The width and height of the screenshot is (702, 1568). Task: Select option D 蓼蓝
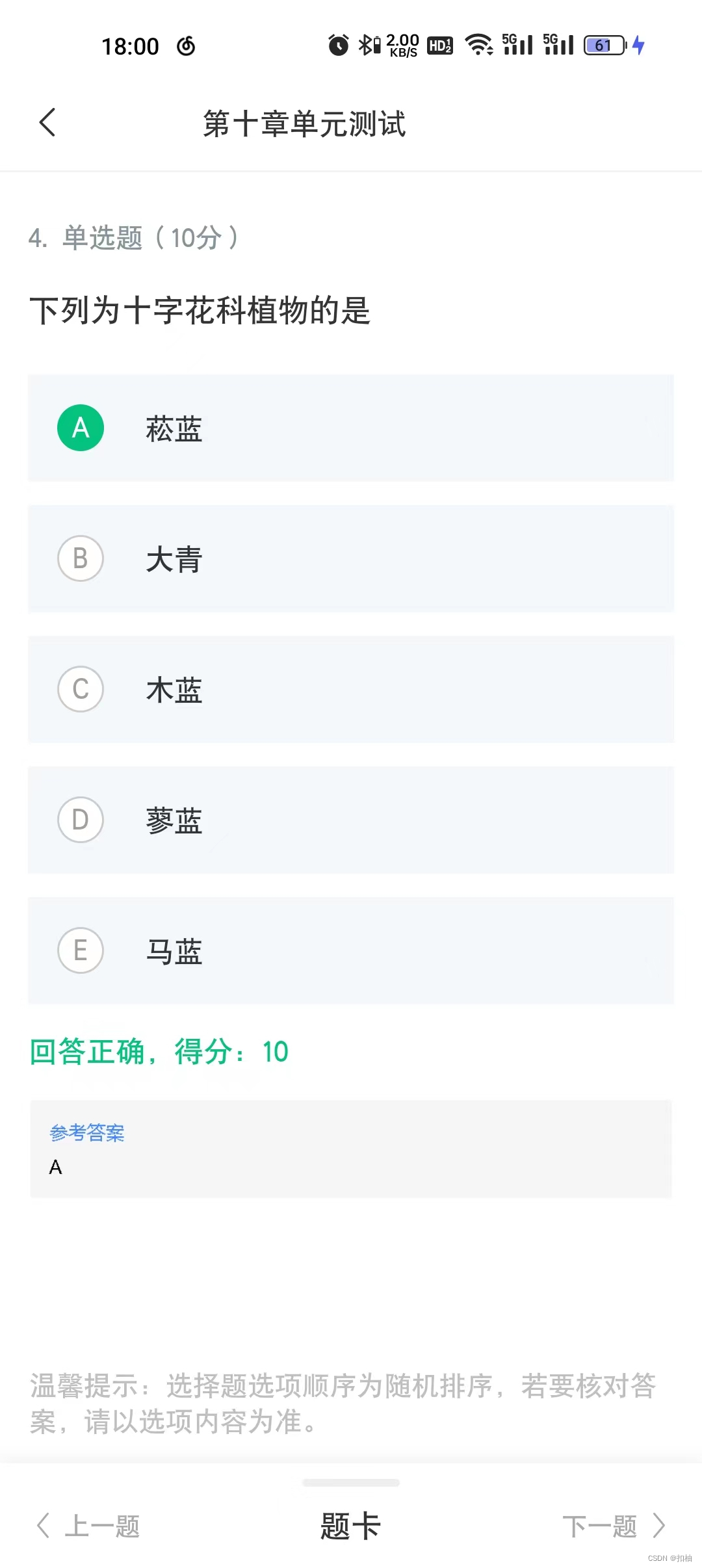point(351,820)
